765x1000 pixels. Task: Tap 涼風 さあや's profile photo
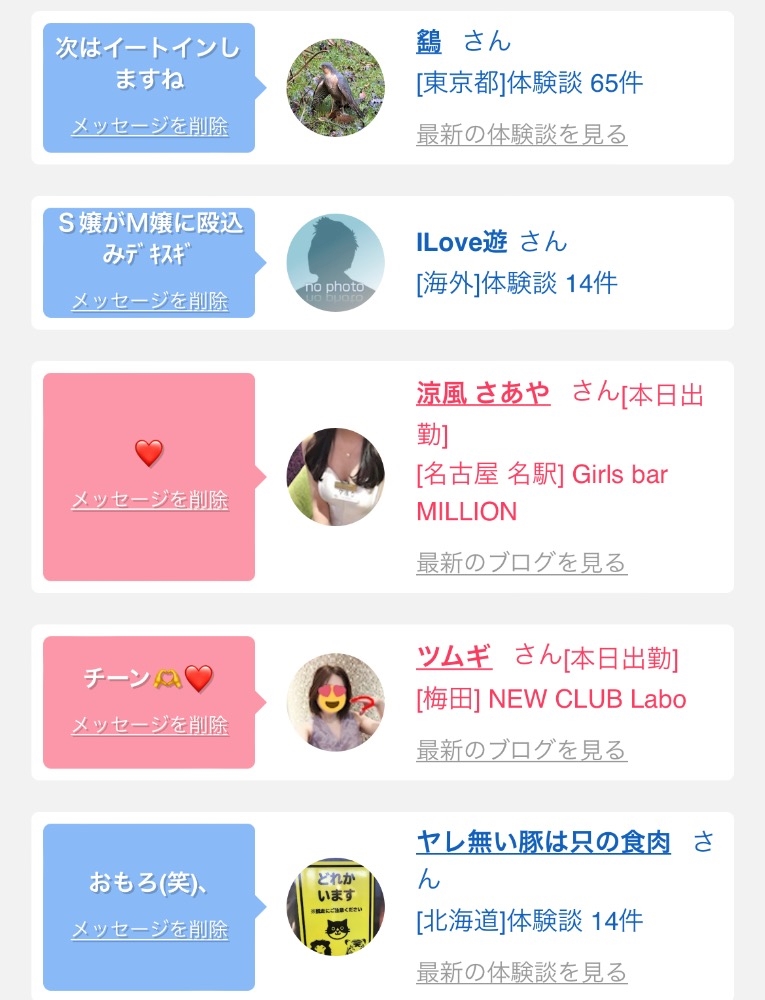(x=335, y=476)
